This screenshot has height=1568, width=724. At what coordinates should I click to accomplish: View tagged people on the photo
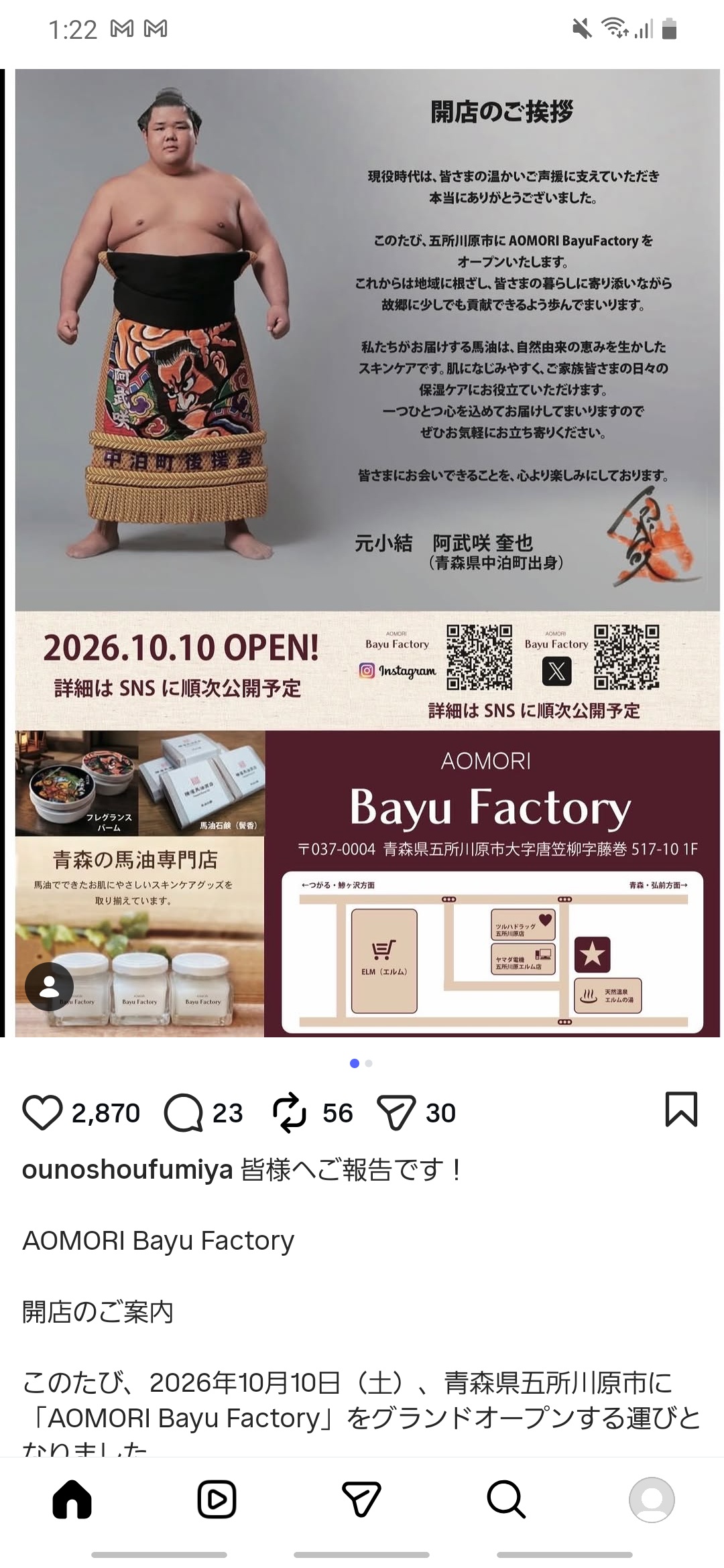(49, 987)
